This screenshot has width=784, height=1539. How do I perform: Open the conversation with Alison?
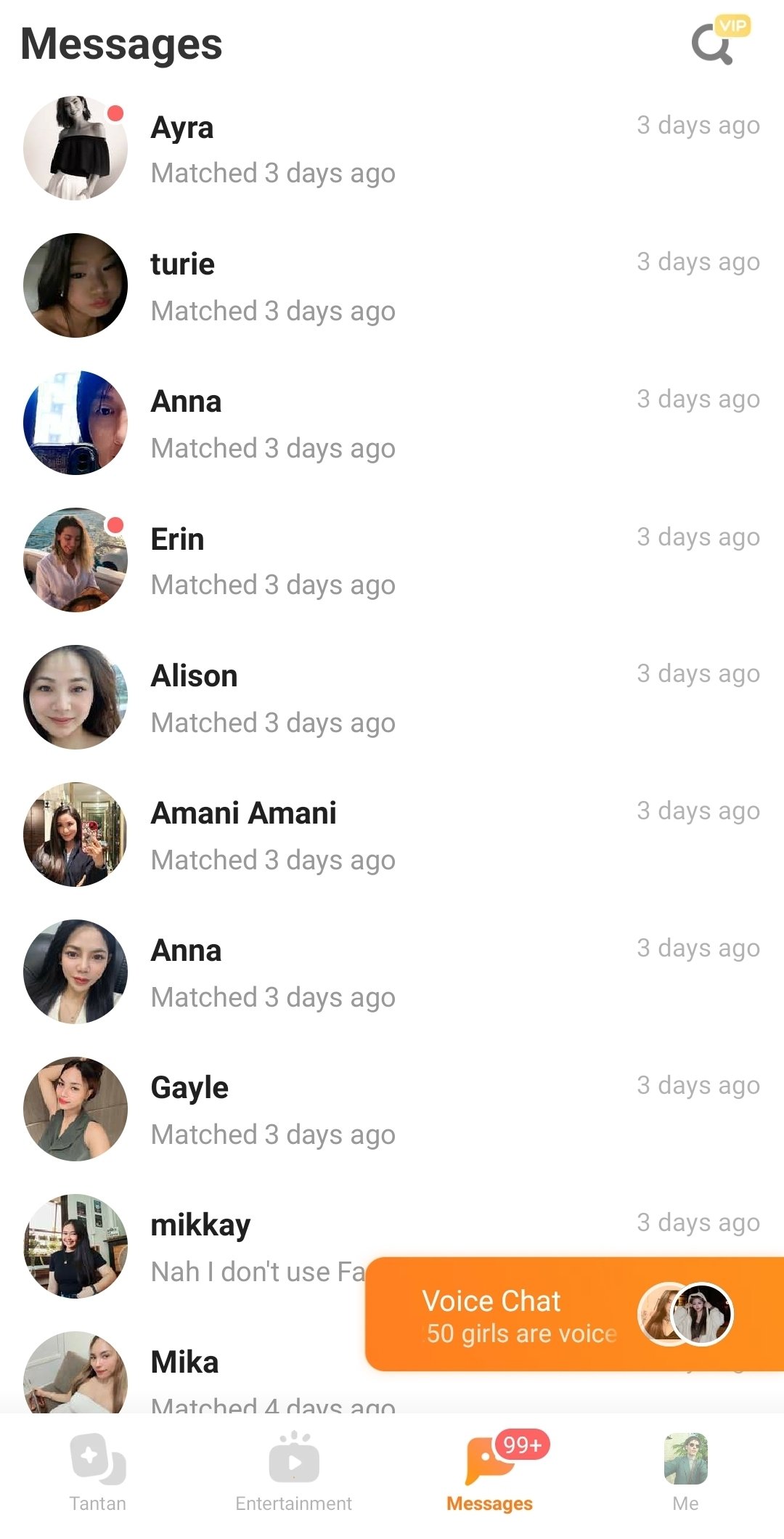click(392, 697)
